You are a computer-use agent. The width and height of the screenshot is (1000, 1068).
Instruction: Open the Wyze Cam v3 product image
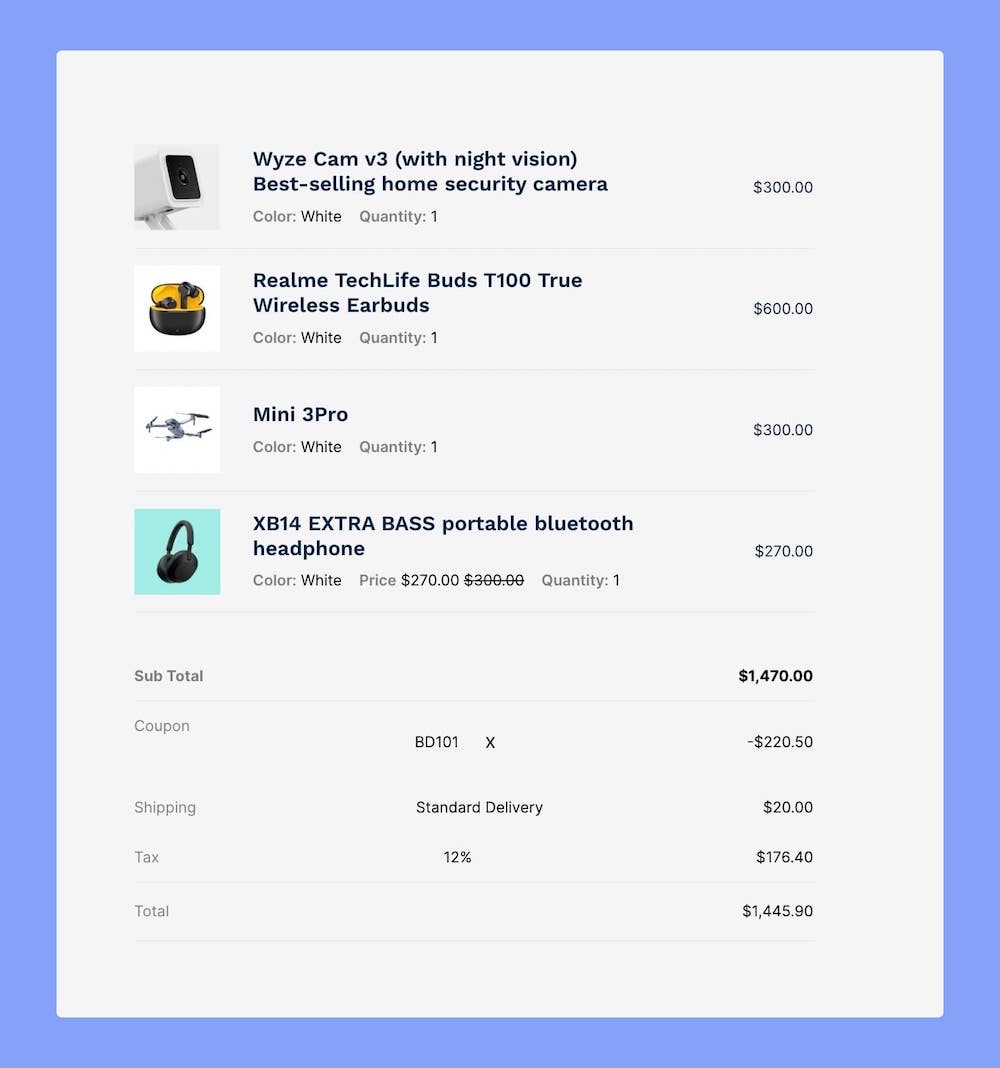(177, 187)
